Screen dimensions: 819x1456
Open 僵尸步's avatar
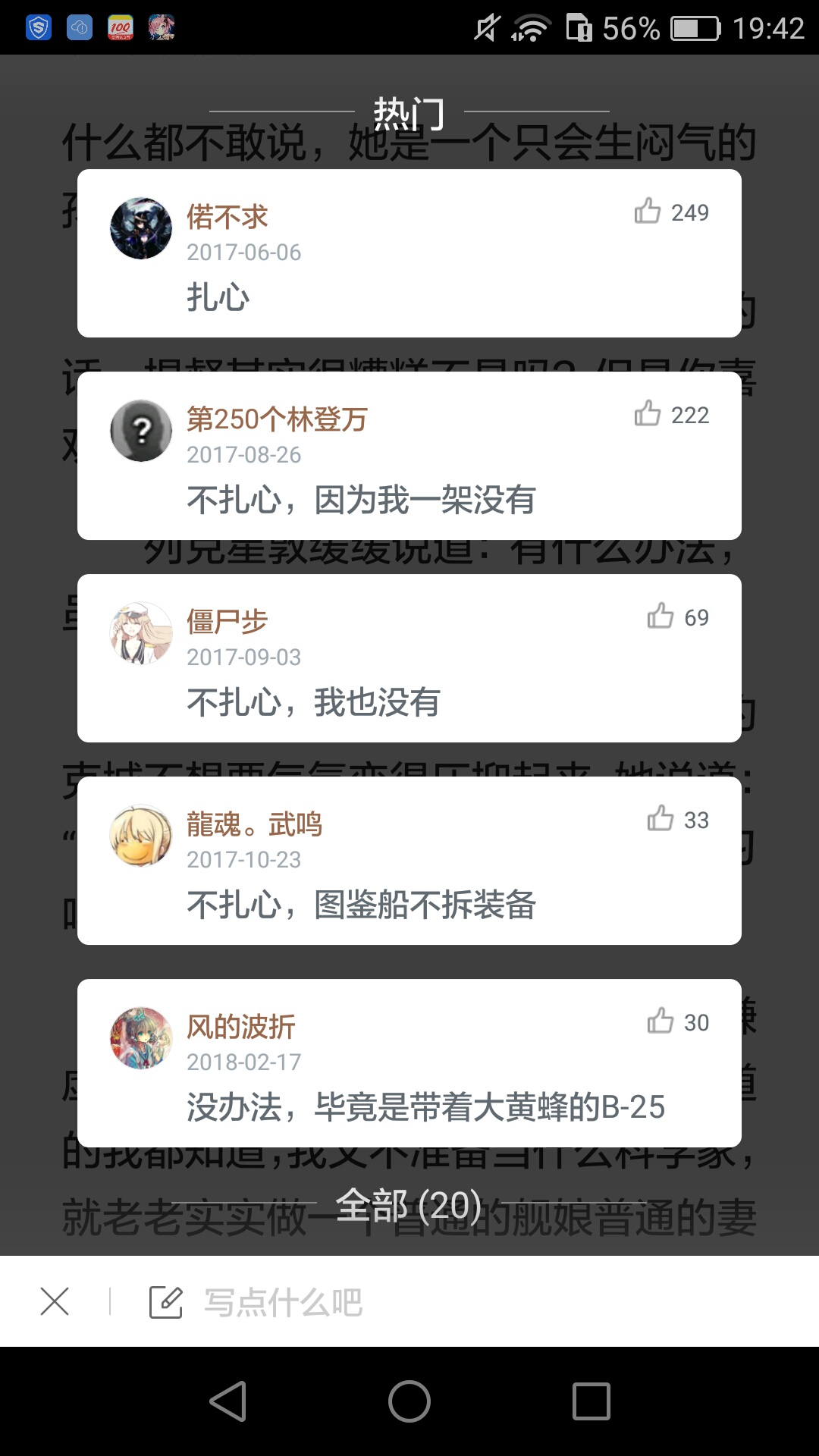tap(141, 633)
